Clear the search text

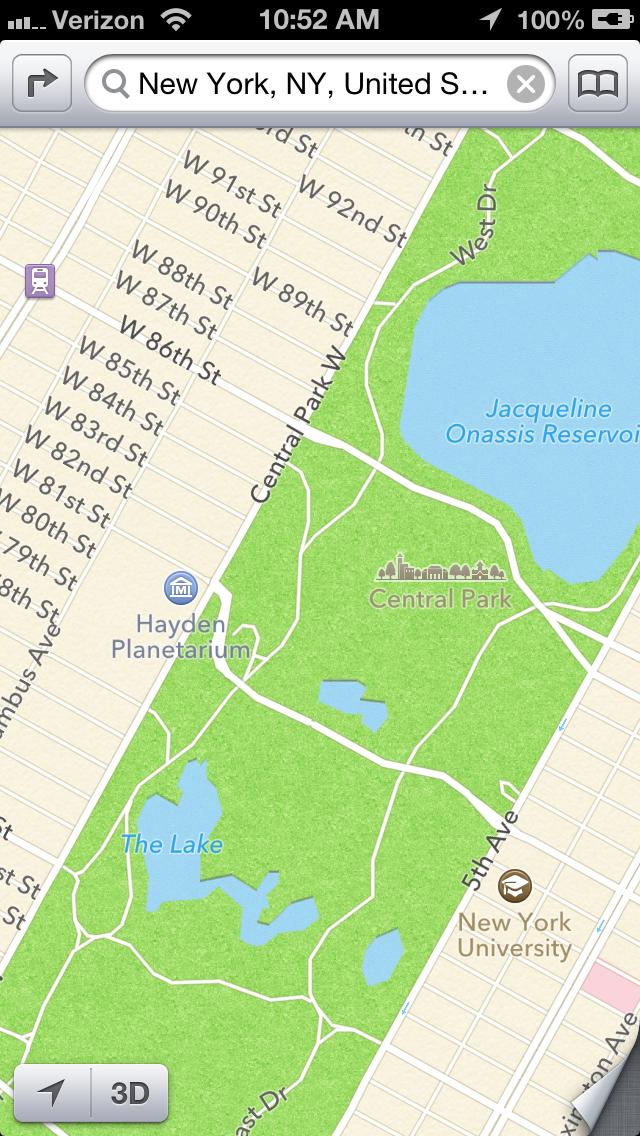point(526,84)
